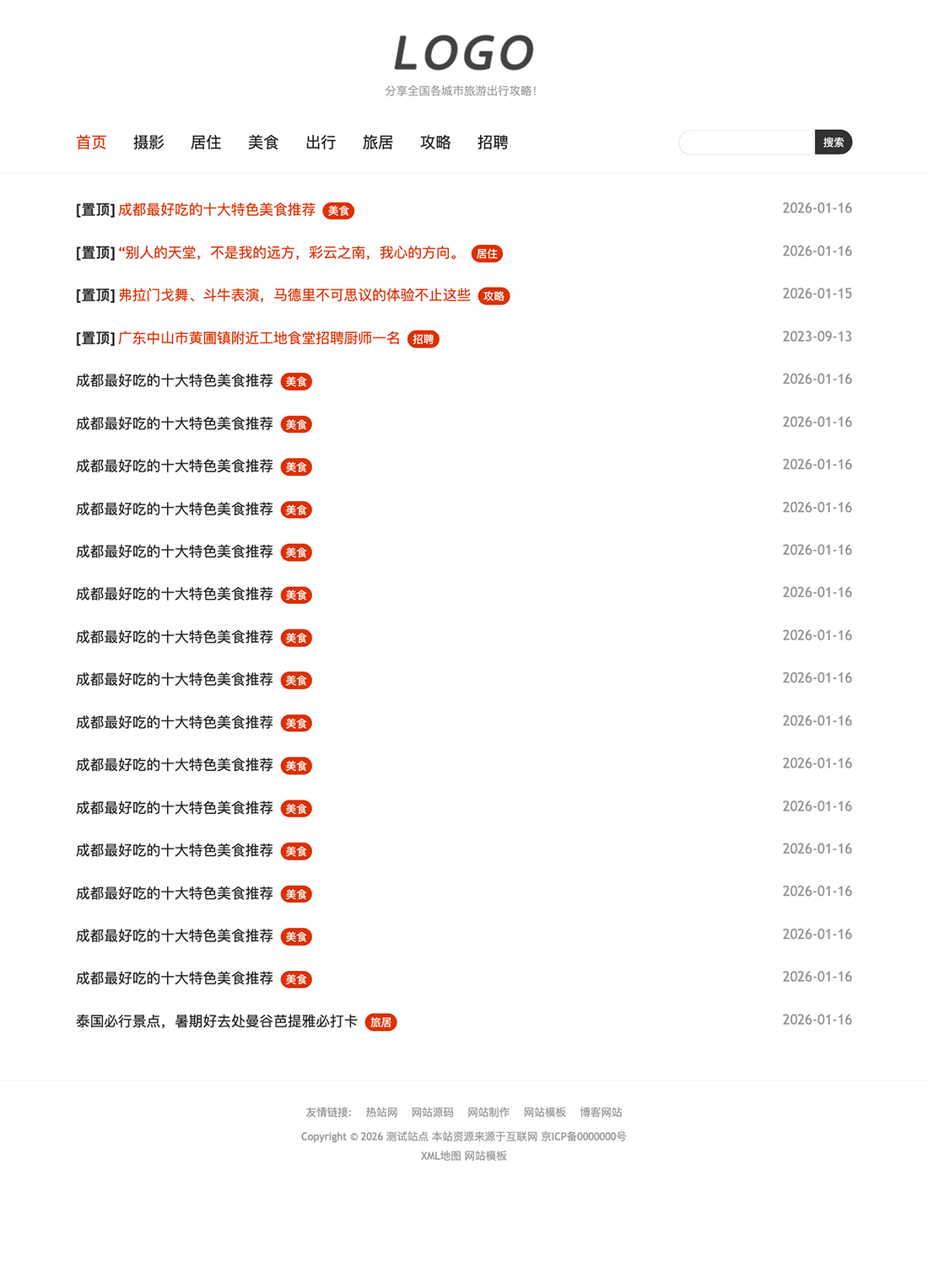The width and height of the screenshot is (928, 1288).
Task: Switch to the 攻略 nav tab
Action: (435, 143)
